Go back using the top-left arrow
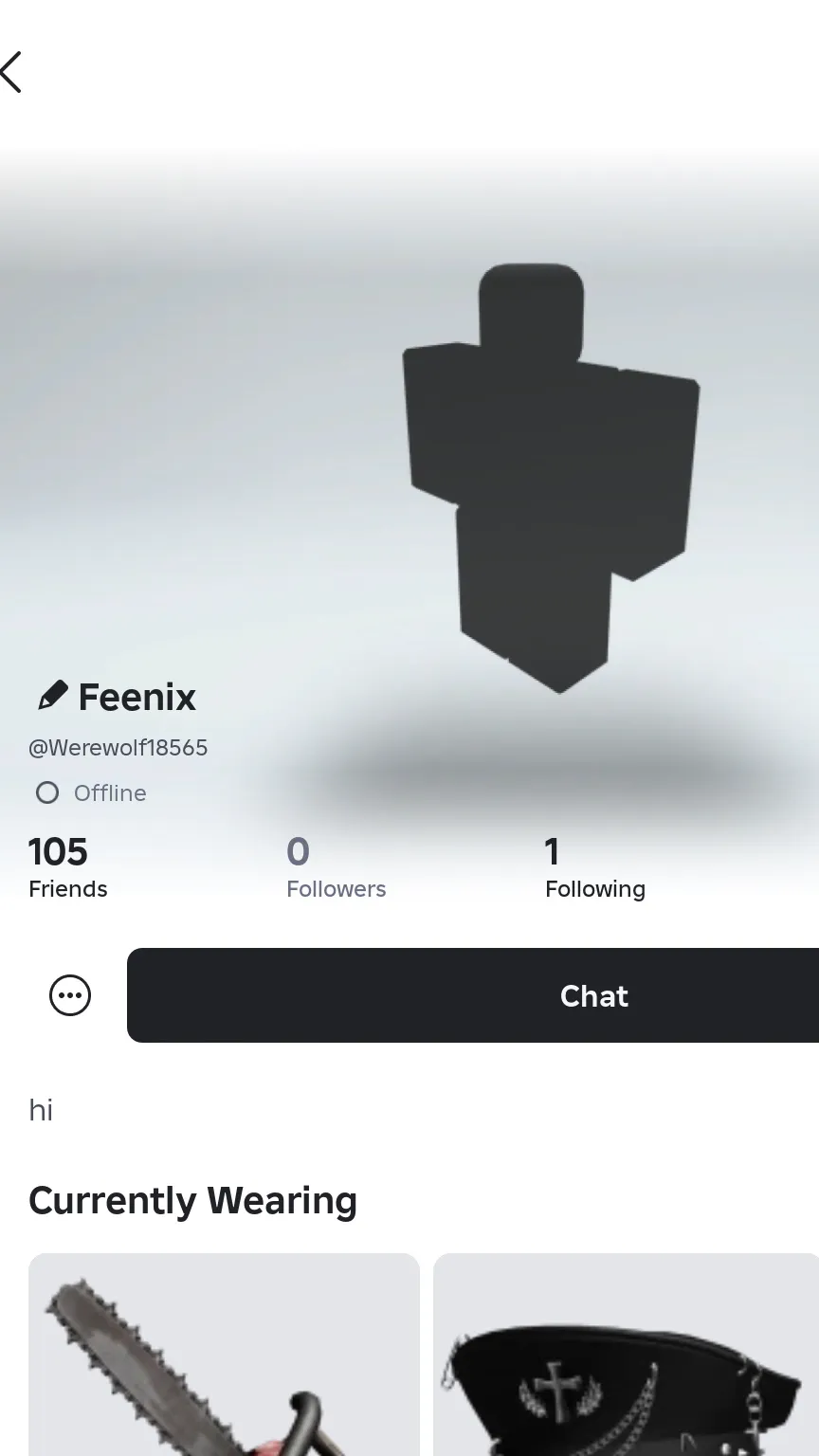819x1456 pixels. tap(13, 72)
